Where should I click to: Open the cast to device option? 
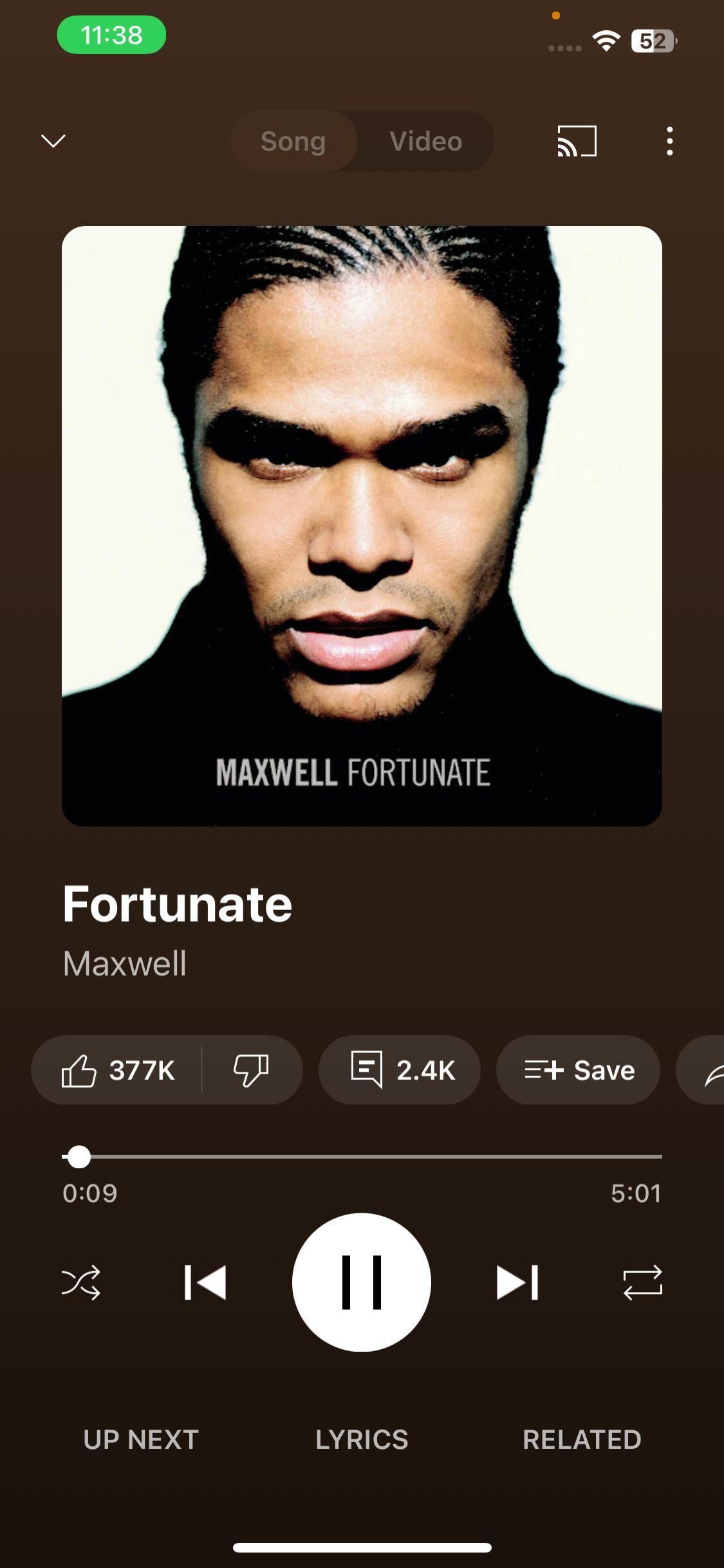point(577,141)
